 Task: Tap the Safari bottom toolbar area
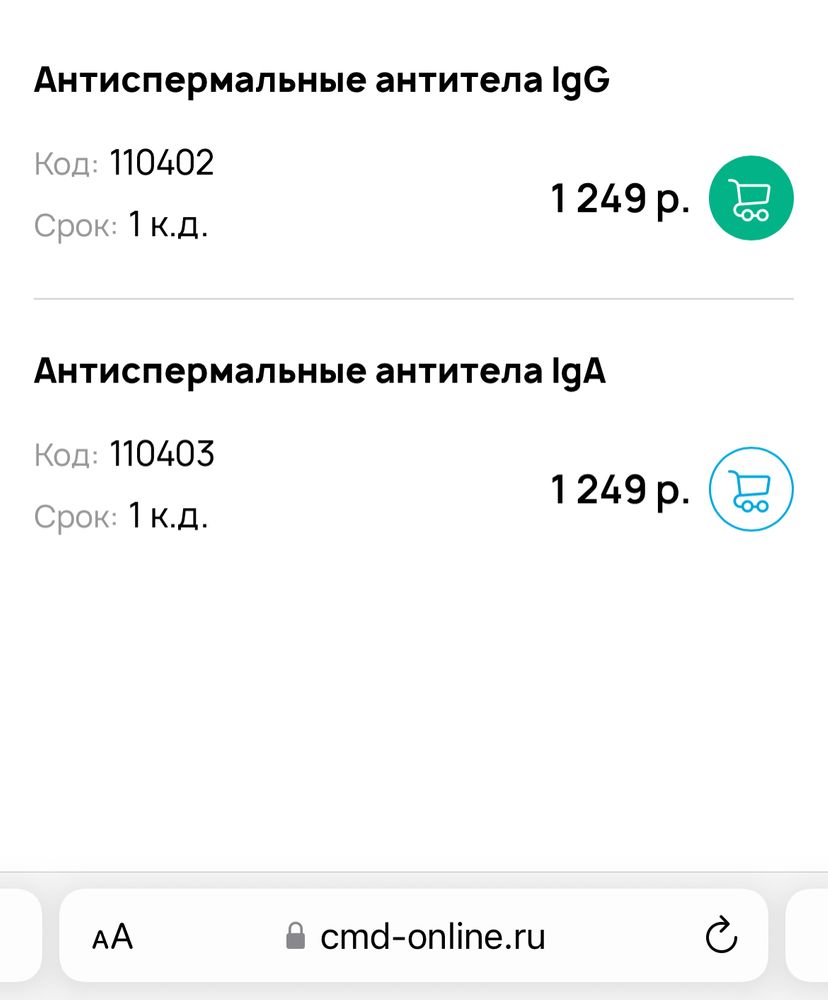coord(414,936)
